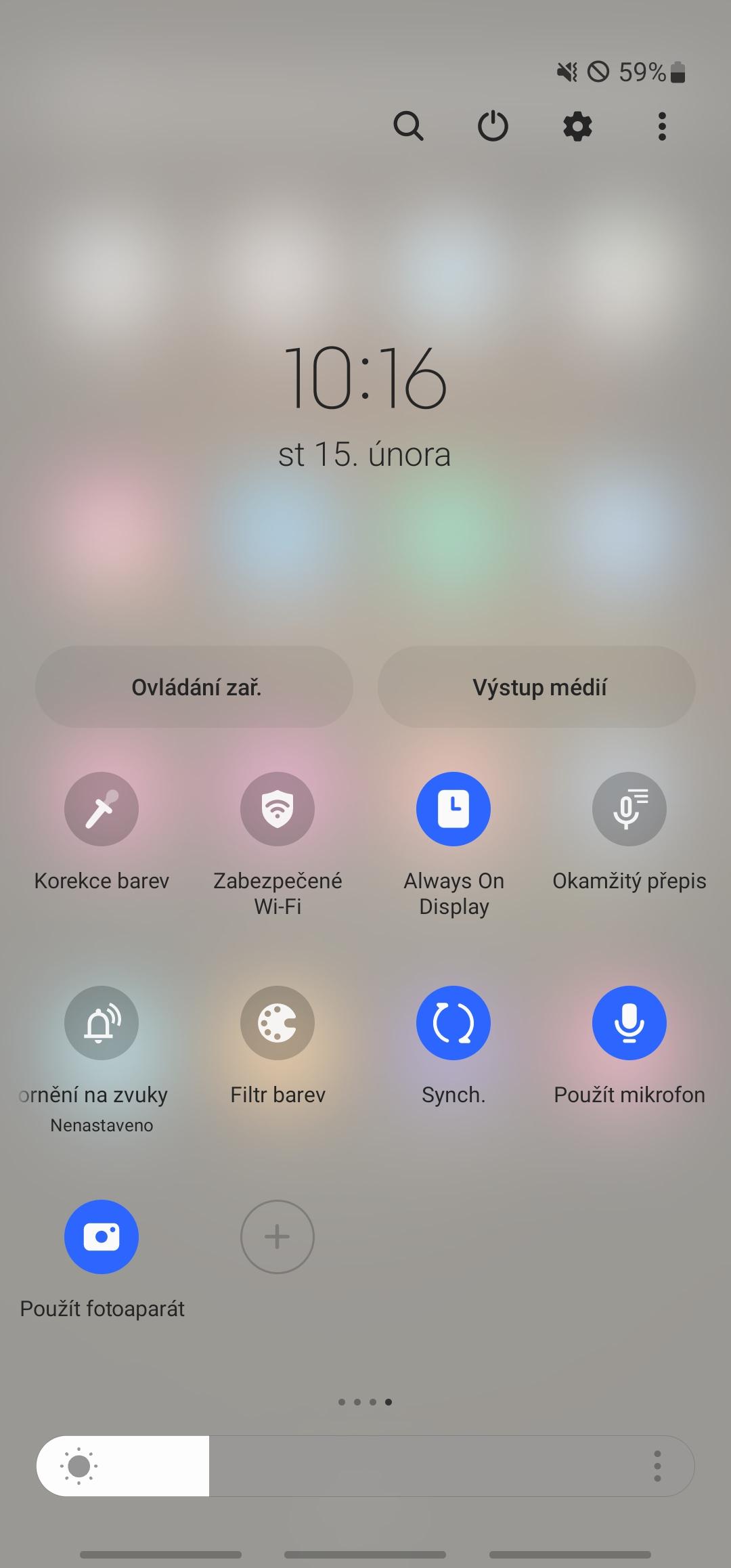Disable Synch. tile
This screenshot has width=731, height=1568.
[453, 1023]
